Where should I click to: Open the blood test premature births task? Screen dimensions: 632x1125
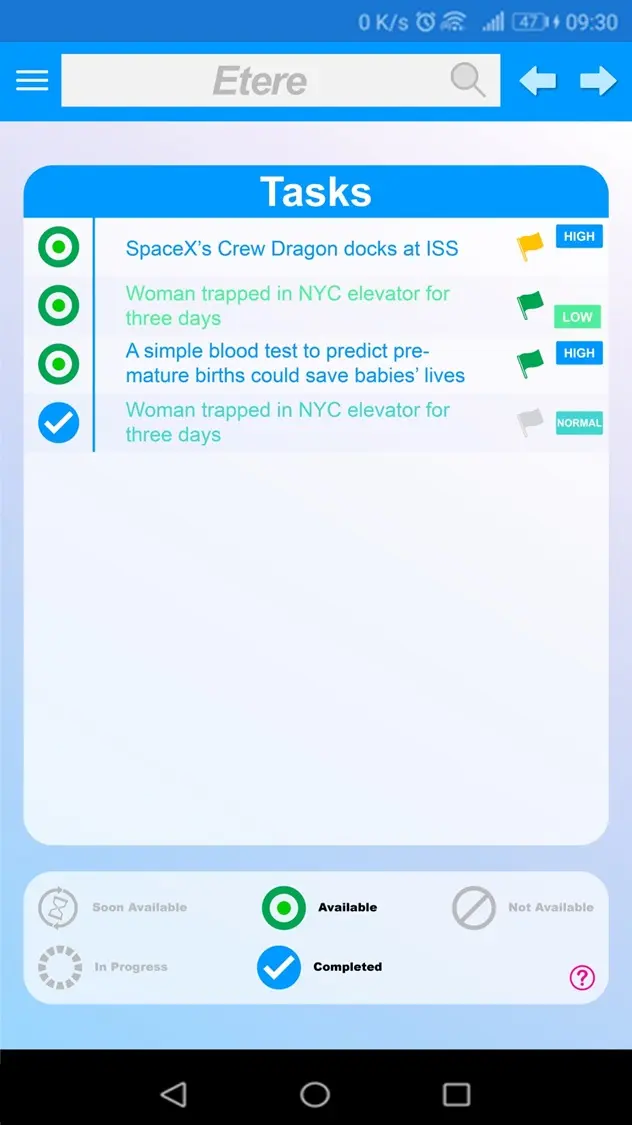(316, 364)
